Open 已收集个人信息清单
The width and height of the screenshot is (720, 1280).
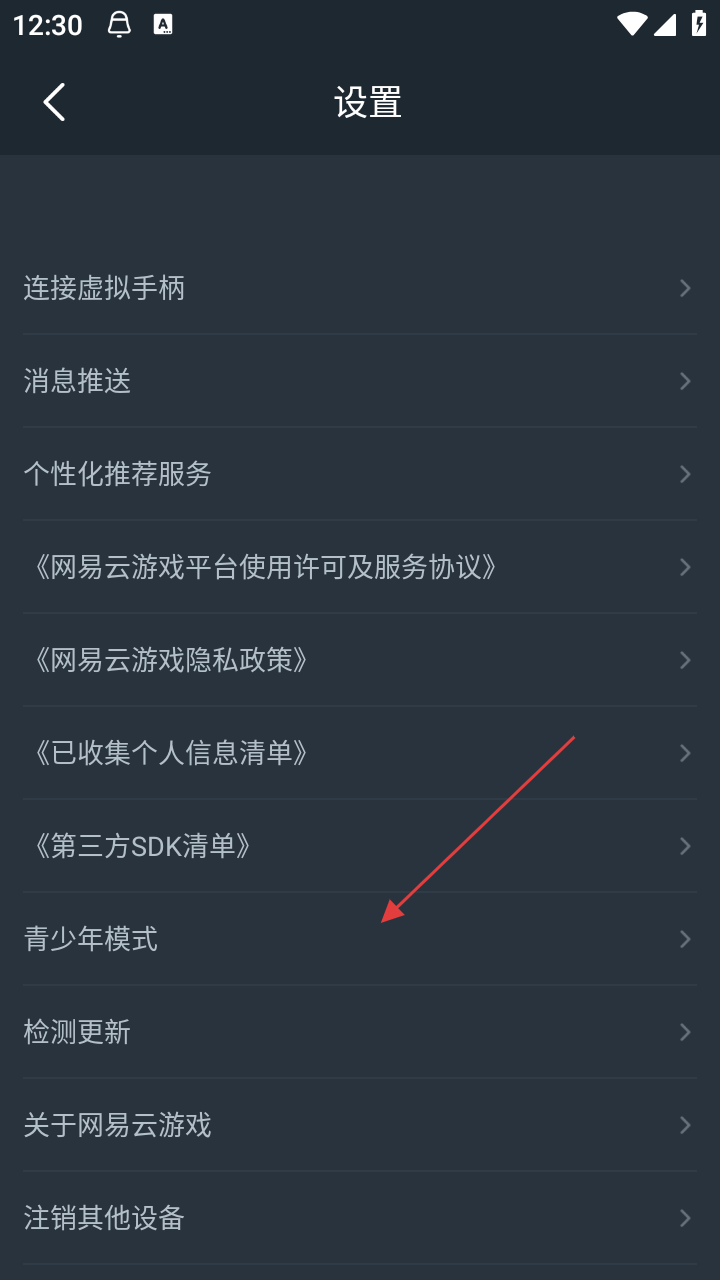point(360,753)
